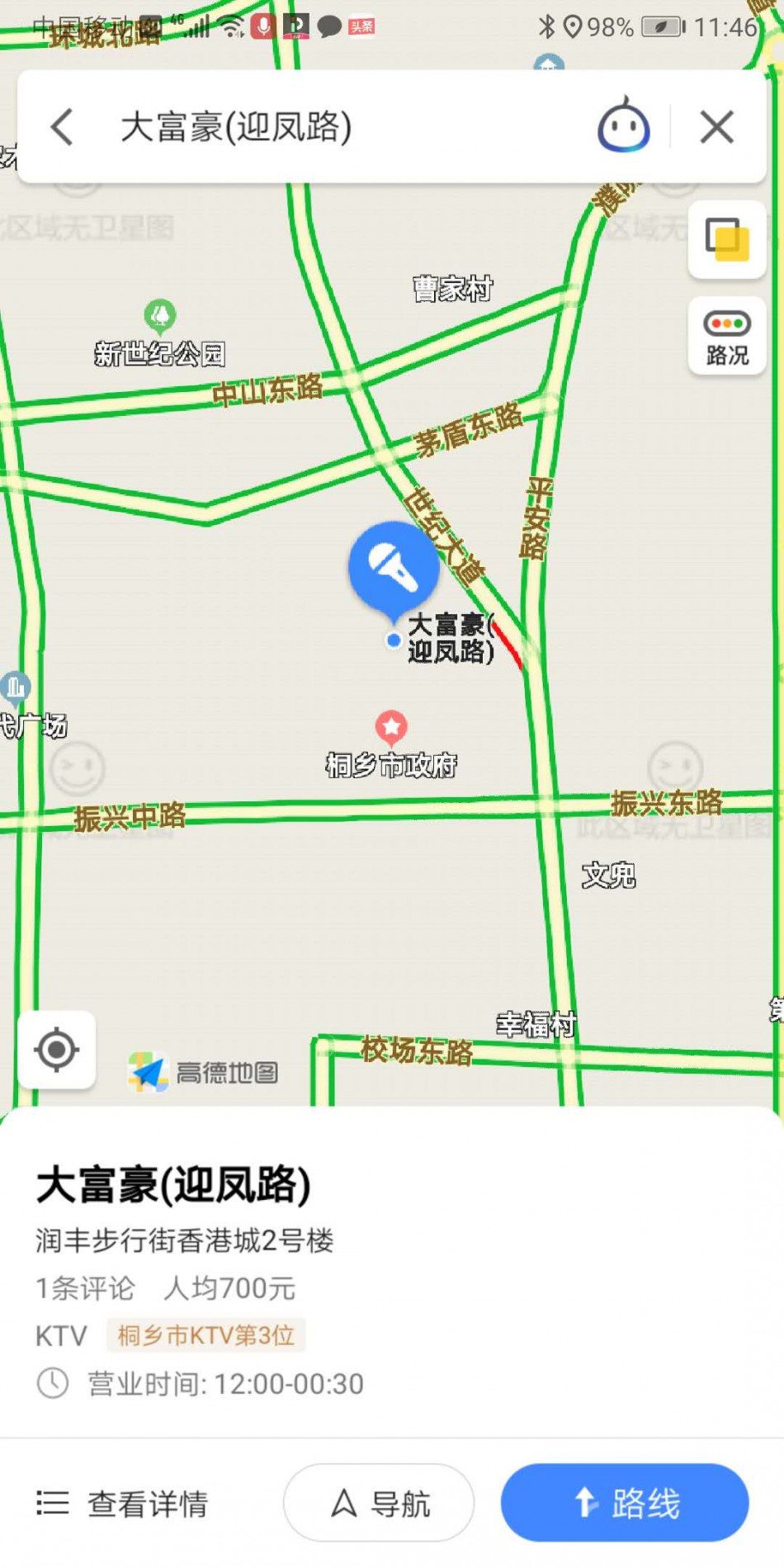Plan a route with the 路线 button

coord(625,1504)
